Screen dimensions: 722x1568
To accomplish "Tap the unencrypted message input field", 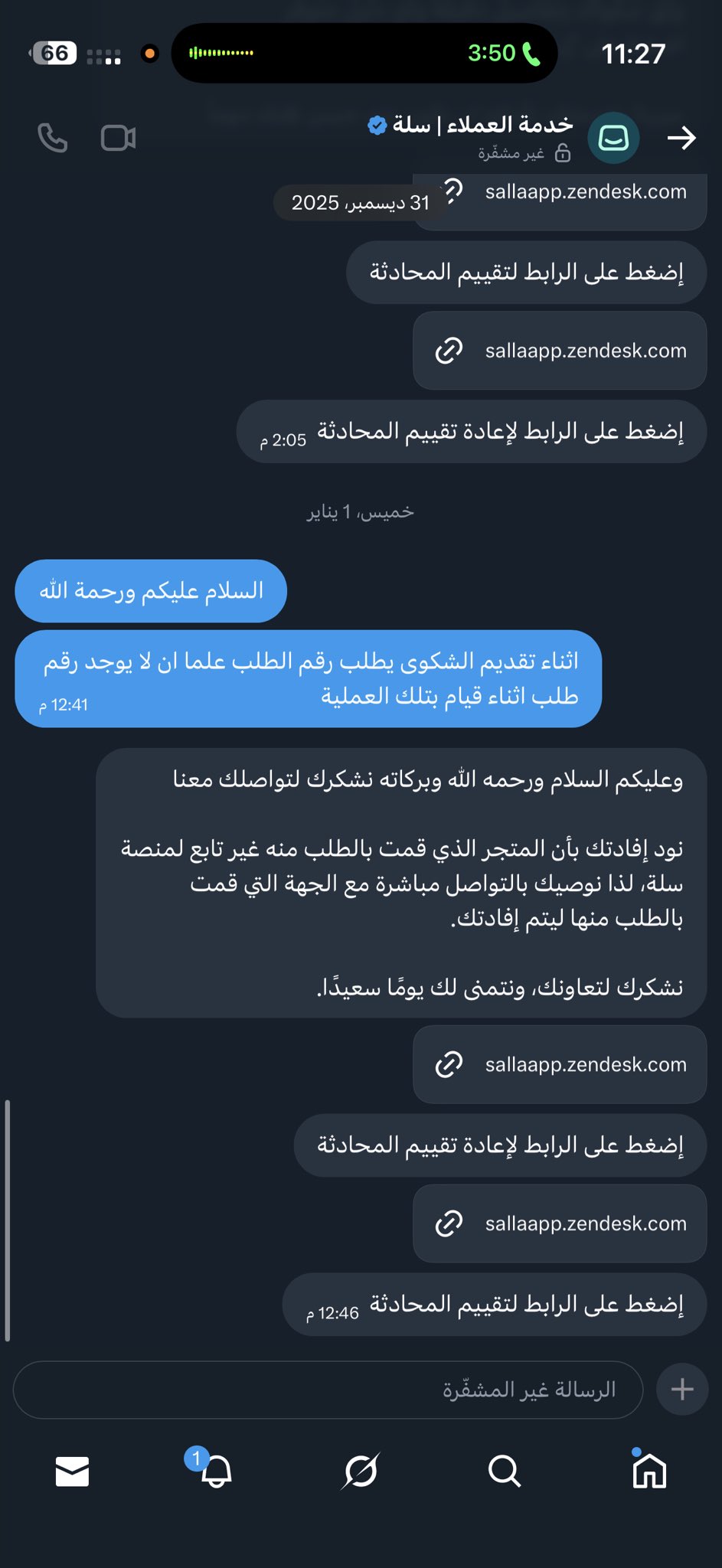I will point(328,1390).
